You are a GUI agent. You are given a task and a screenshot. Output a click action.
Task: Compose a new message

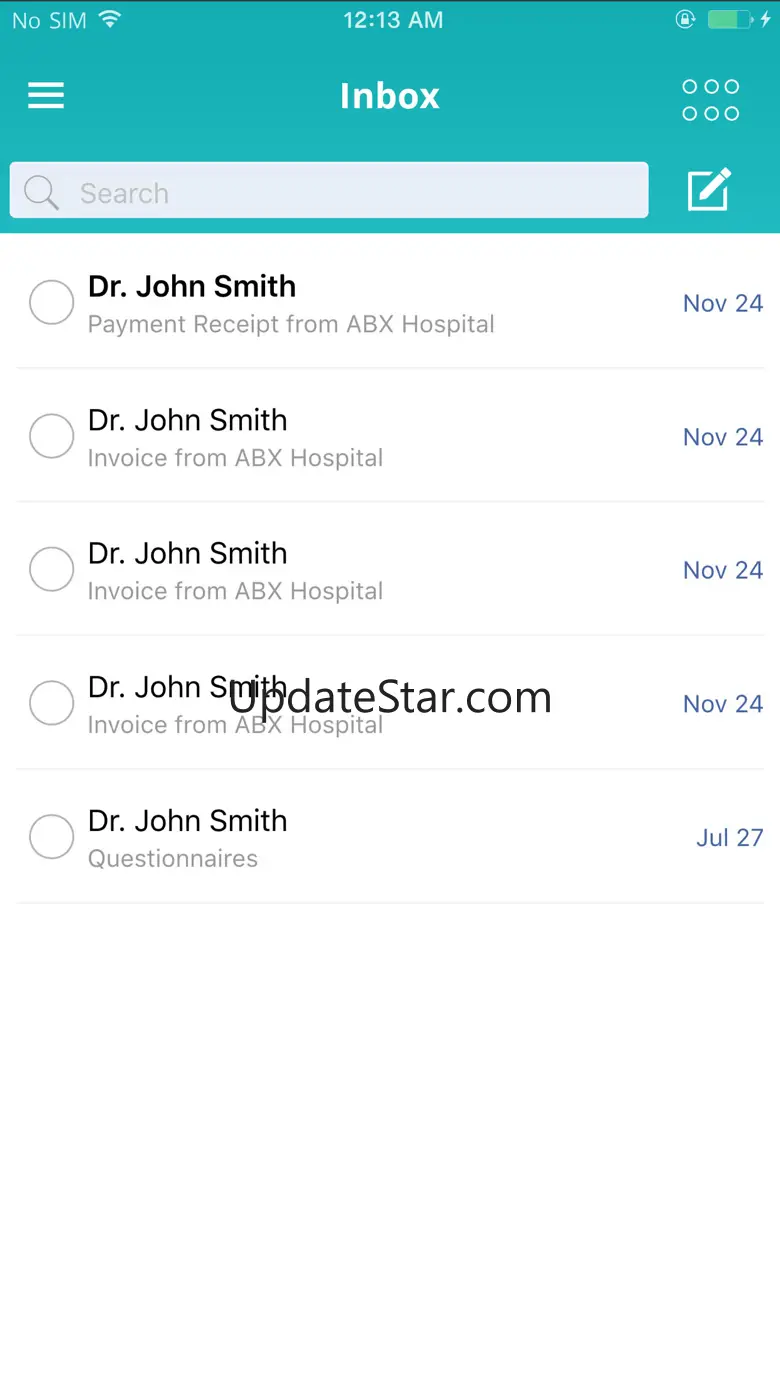(710, 189)
